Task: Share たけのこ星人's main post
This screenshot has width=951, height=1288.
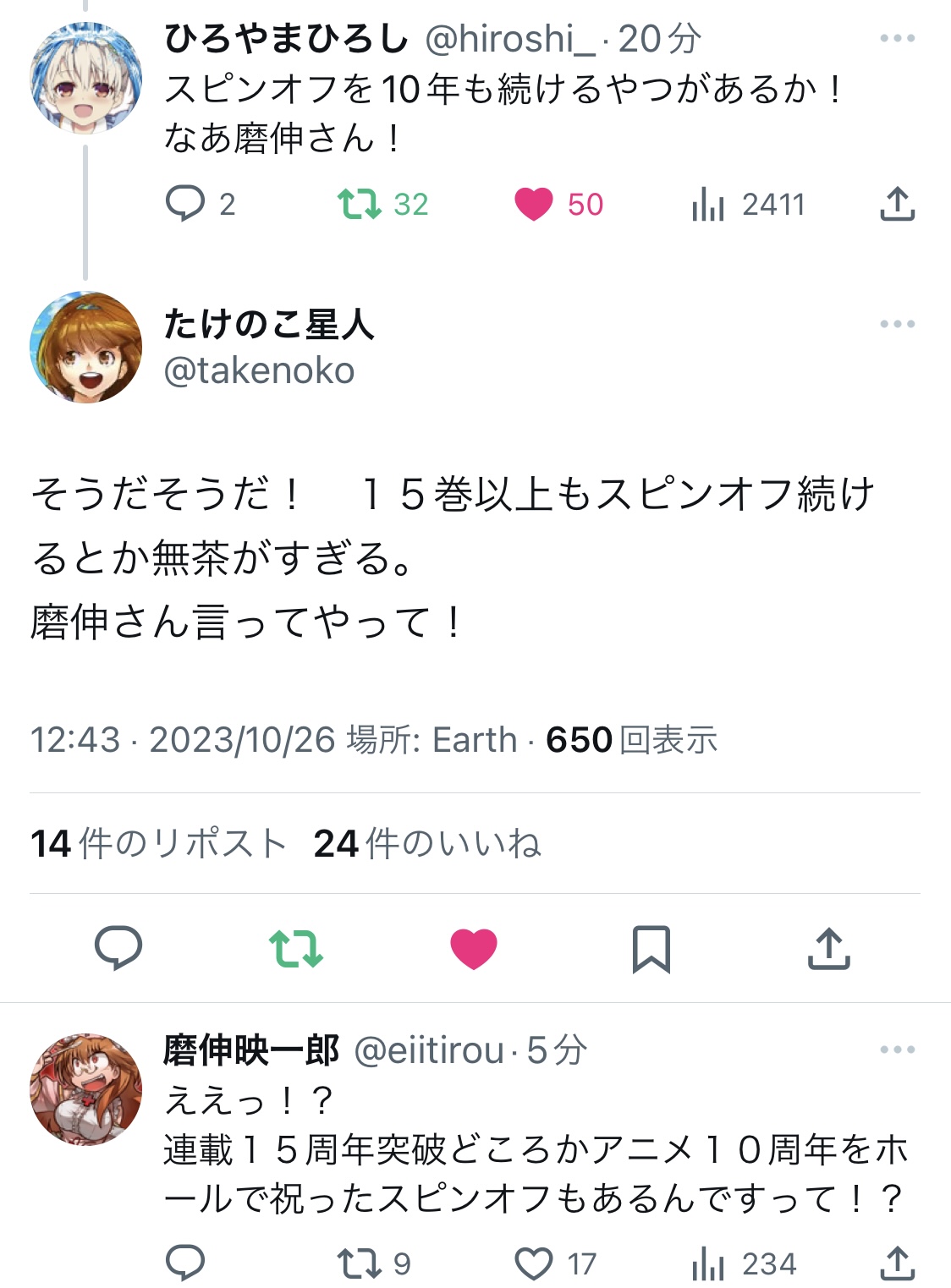Action: [x=828, y=948]
